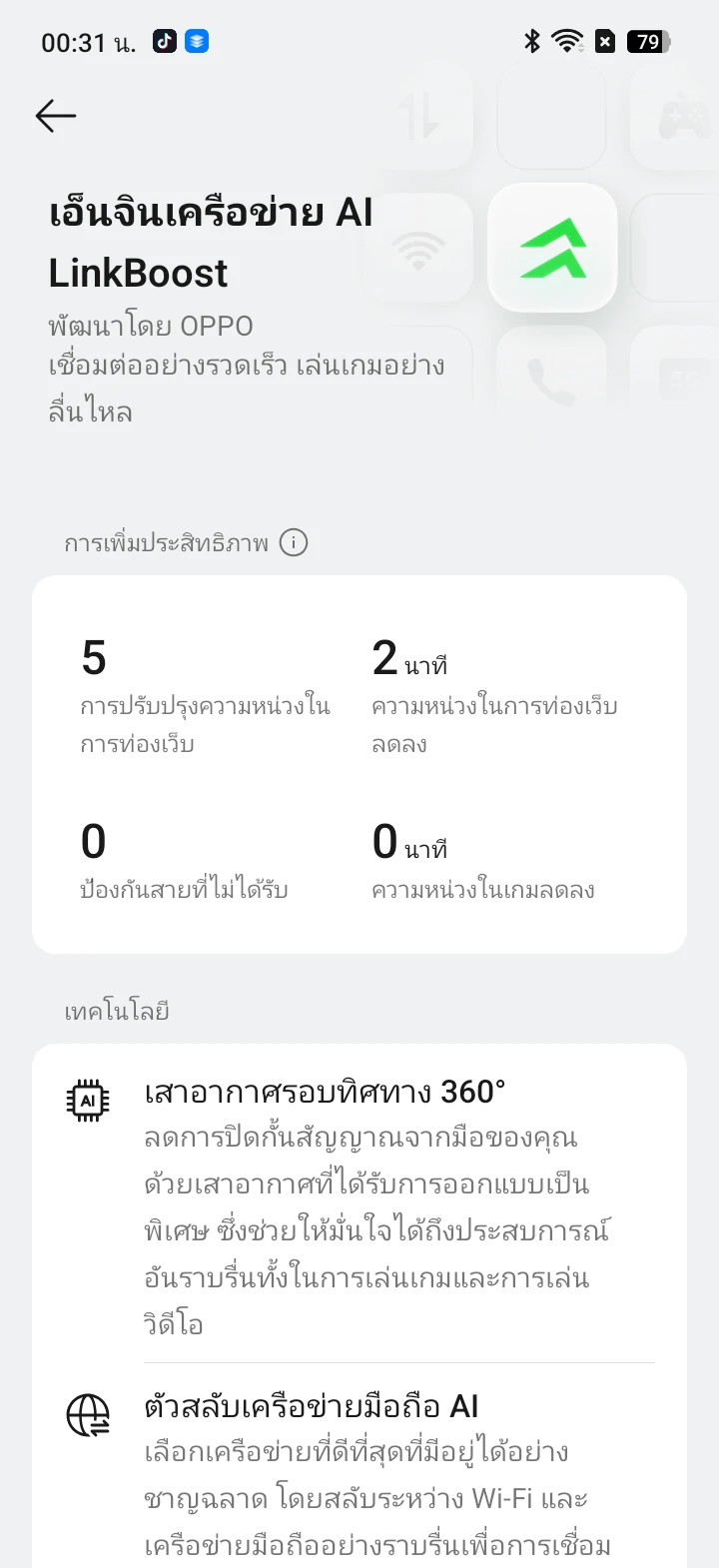Open info icon beside การเพิ่มประสิทธิภาพ
The width and height of the screenshot is (719, 1568).
[294, 543]
